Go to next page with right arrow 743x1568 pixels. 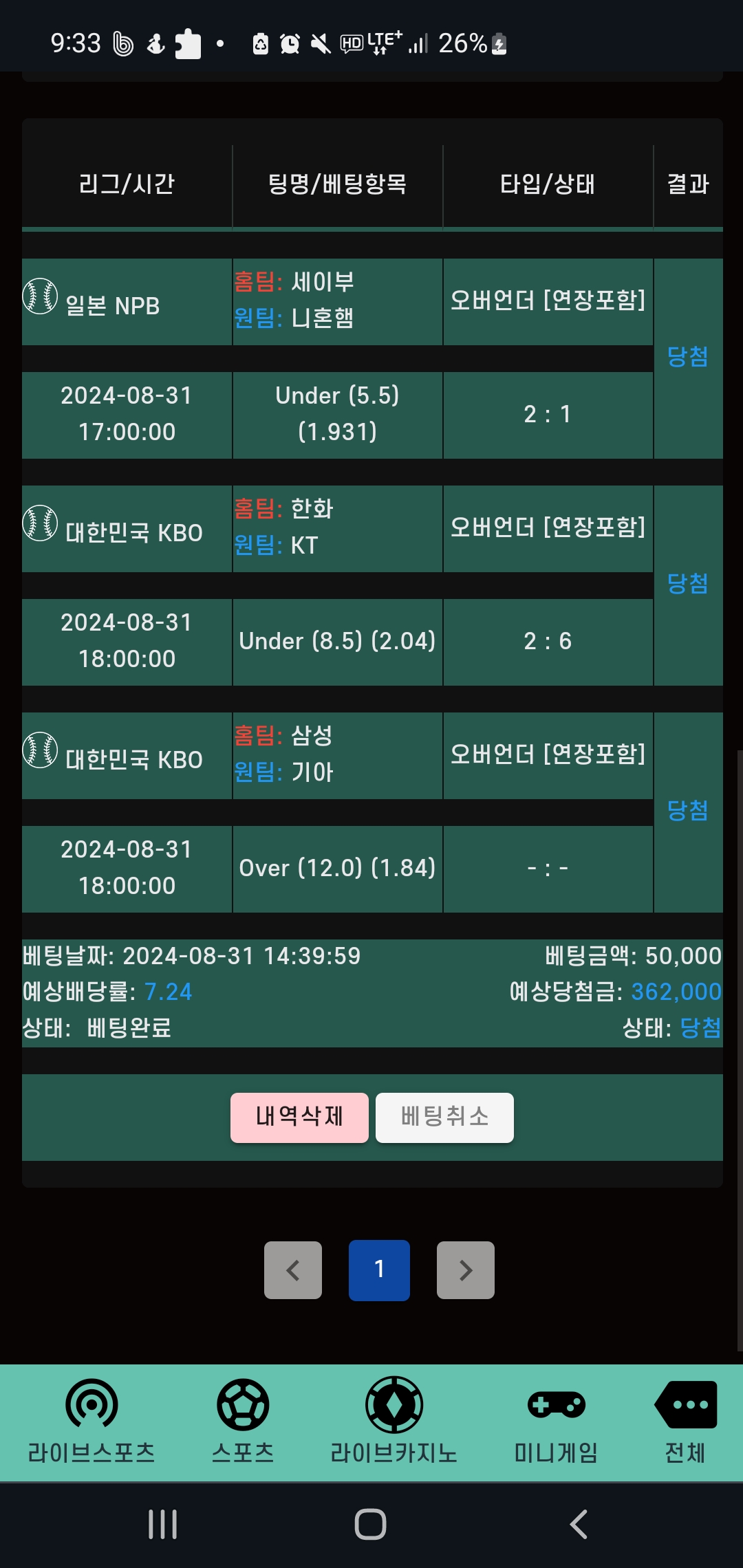(466, 1270)
